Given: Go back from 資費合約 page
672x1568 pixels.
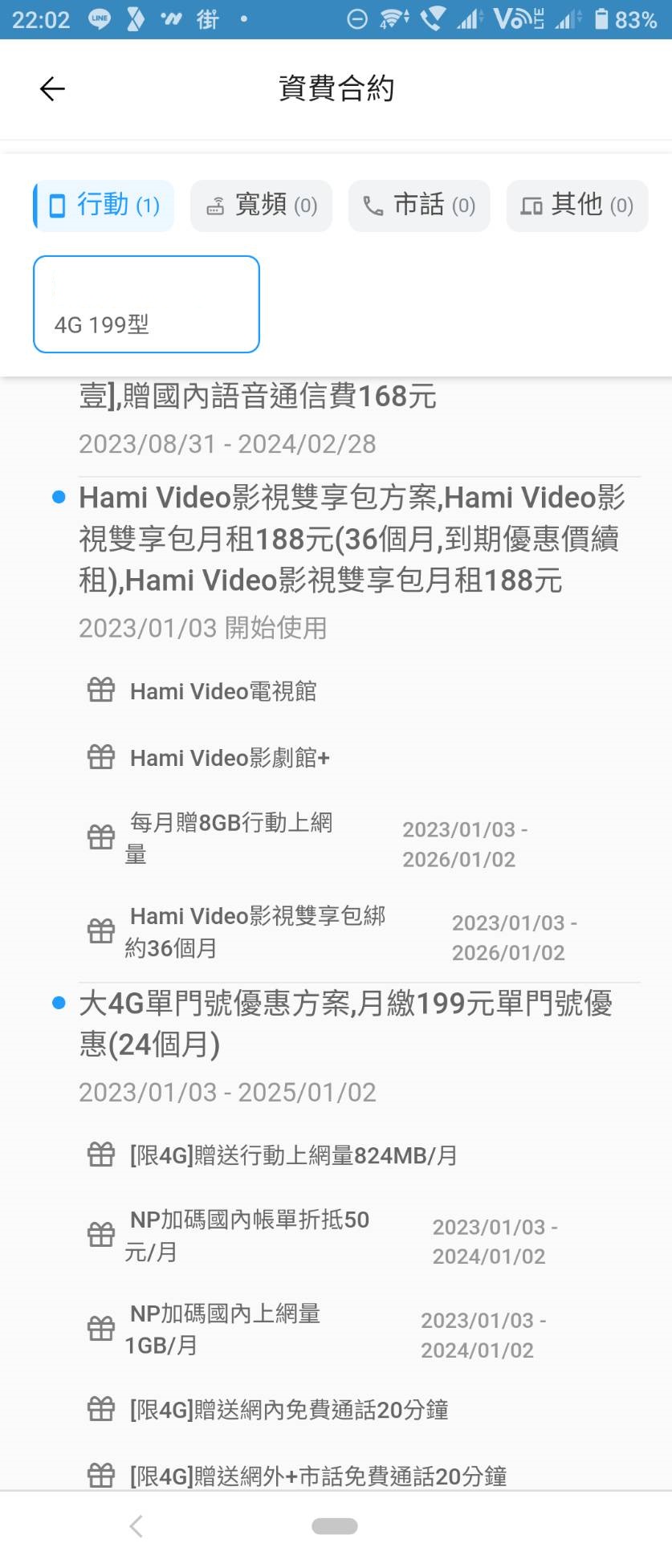Looking at the screenshot, I should (x=52, y=88).
